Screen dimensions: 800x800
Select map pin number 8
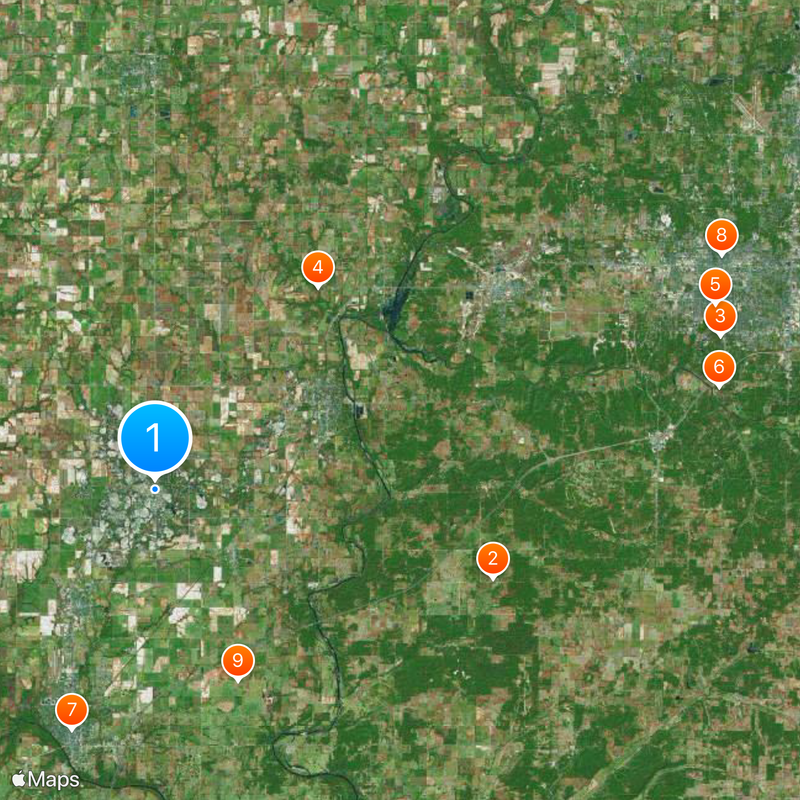tap(720, 237)
